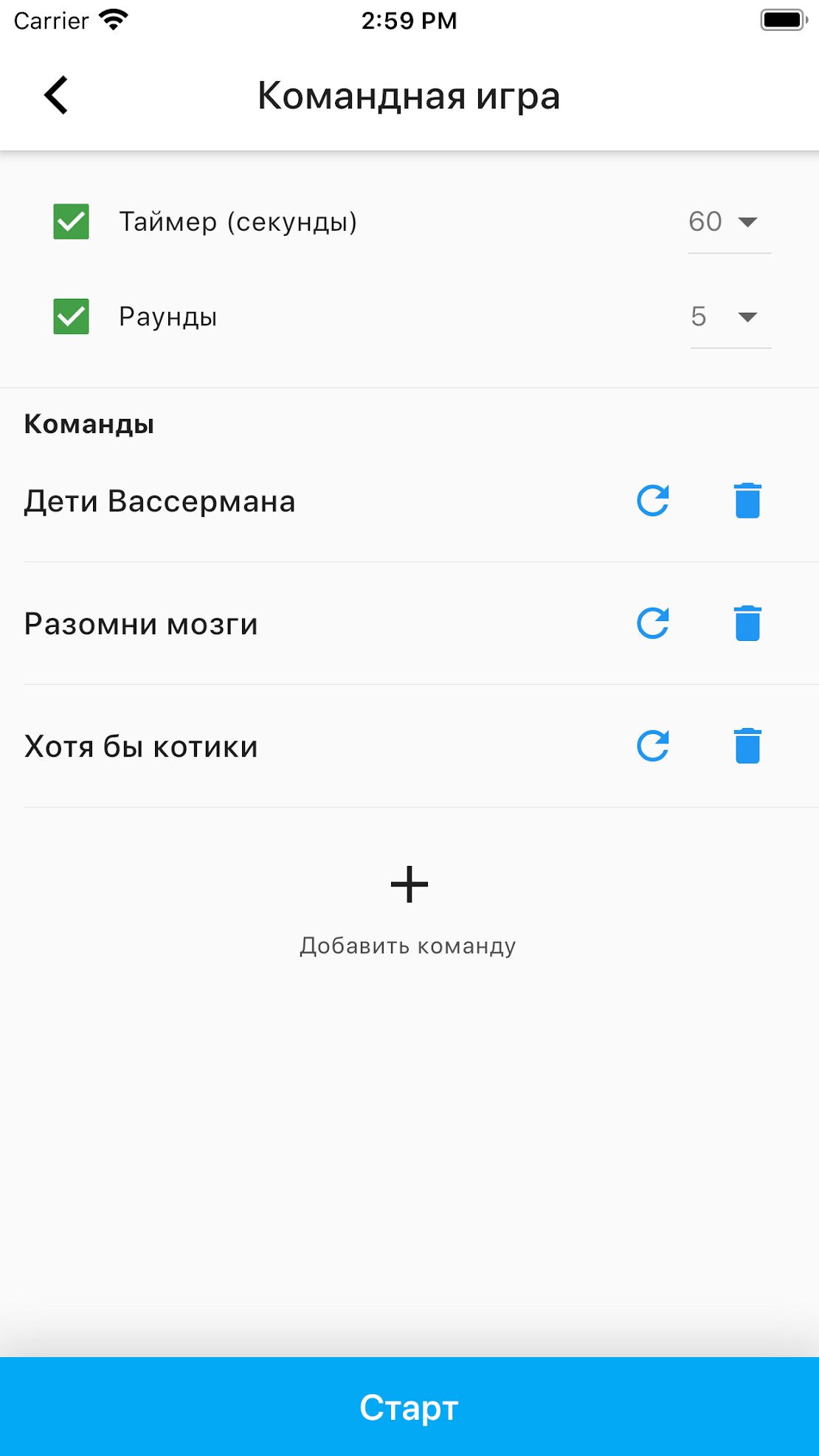Open the timer seconds dropdown showing 60

click(729, 222)
